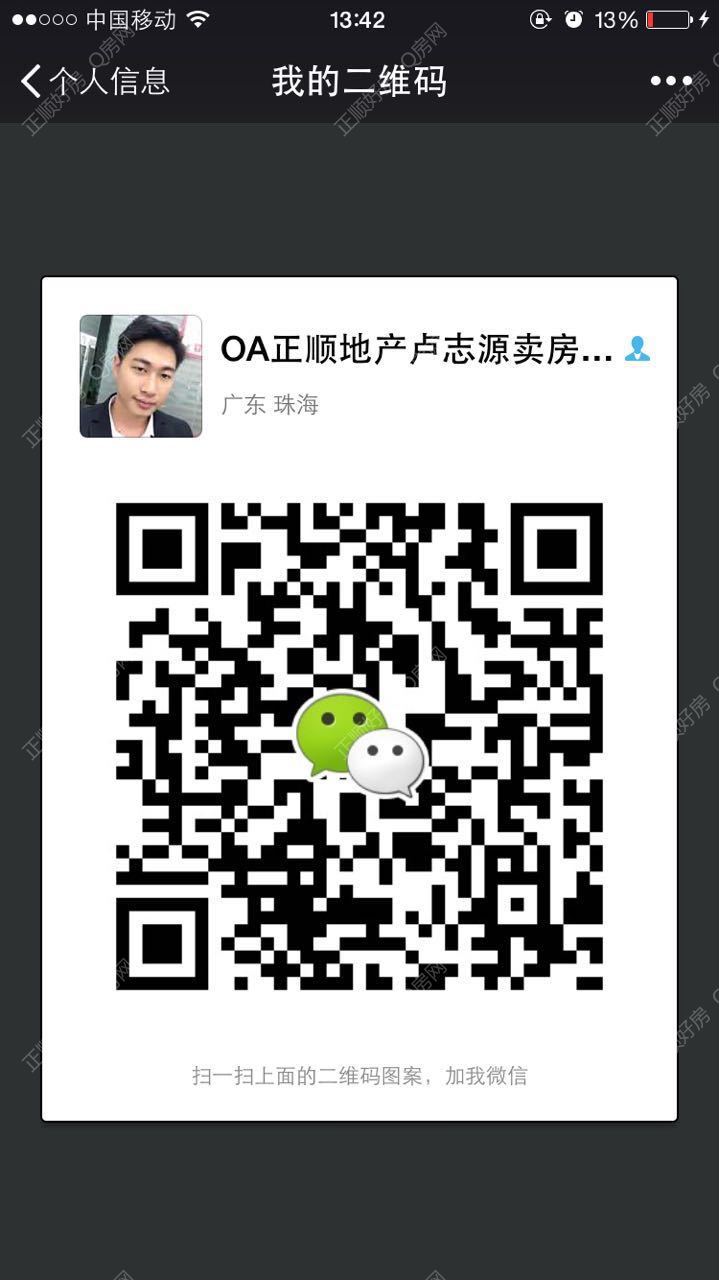Image resolution: width=719 pixels, height=1280 pixels.
Task: Go back to 个人信息
Action: coord(95,81)
